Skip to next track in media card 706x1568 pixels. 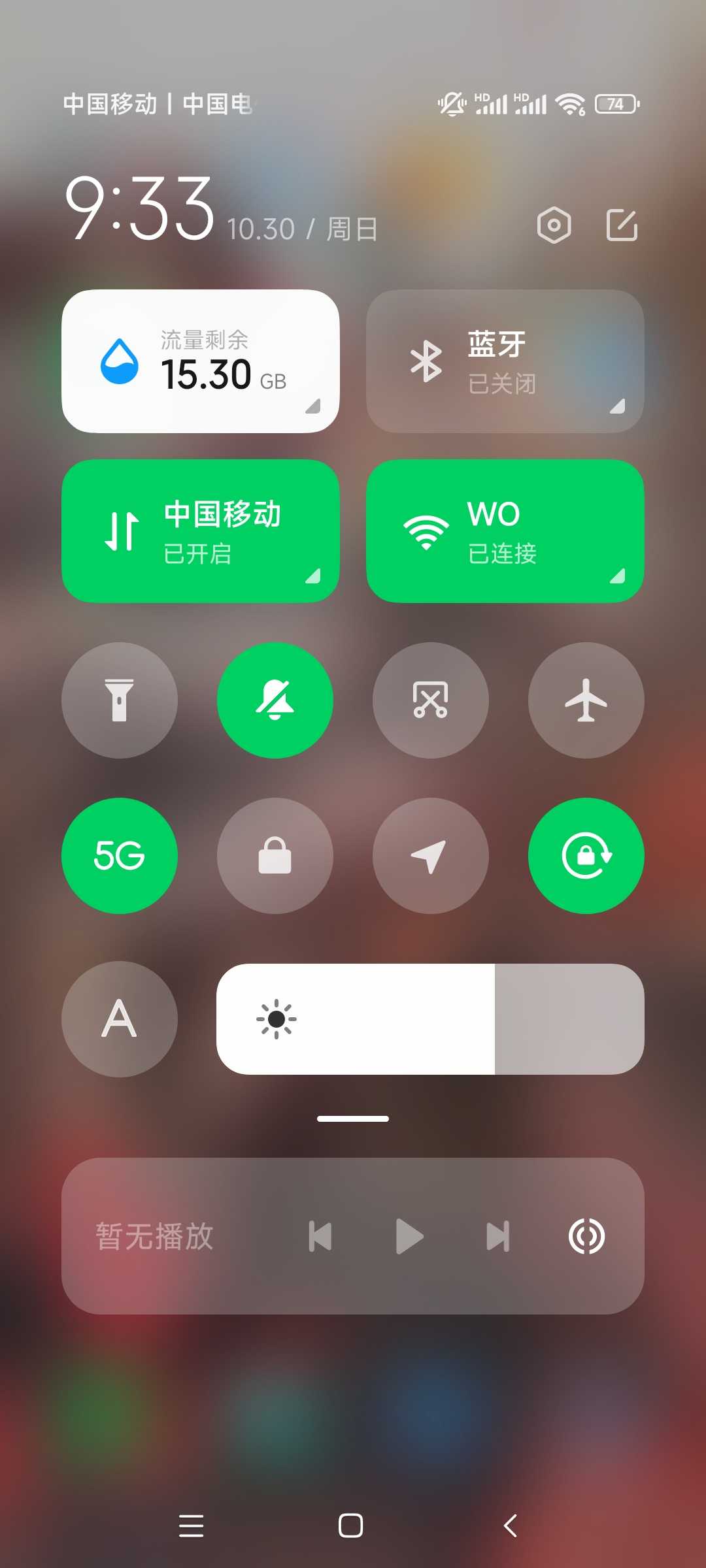(497, 1236)
